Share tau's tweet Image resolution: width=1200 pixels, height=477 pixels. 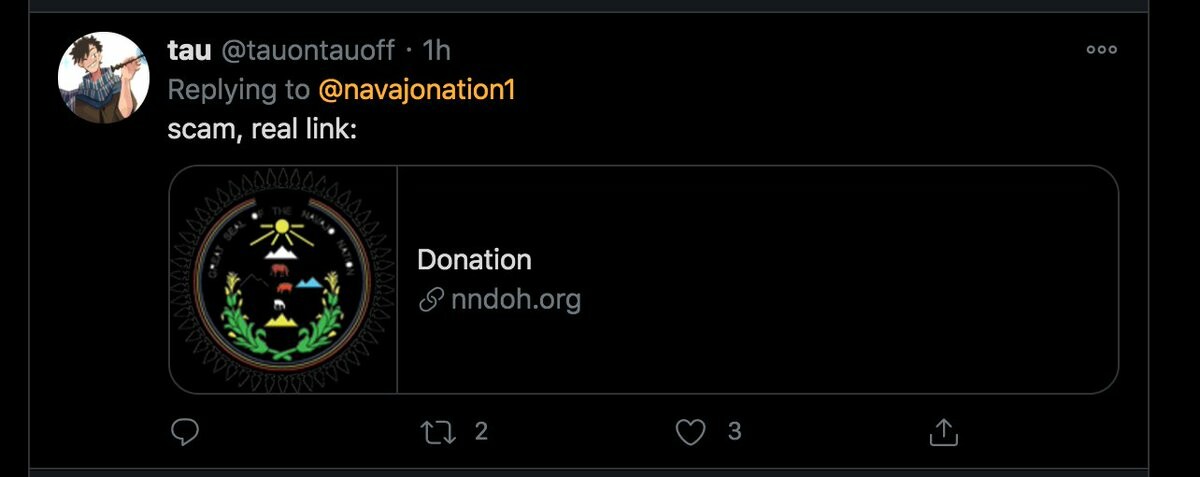click(x=944, y=431)
